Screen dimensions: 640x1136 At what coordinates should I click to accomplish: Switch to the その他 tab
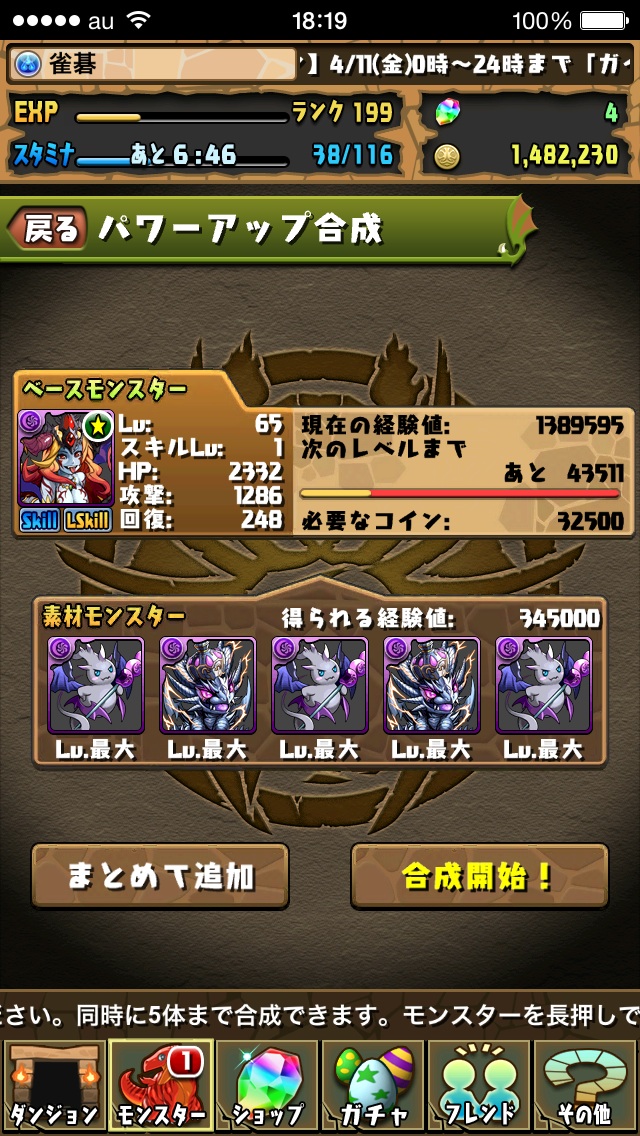pos(587,1086)
